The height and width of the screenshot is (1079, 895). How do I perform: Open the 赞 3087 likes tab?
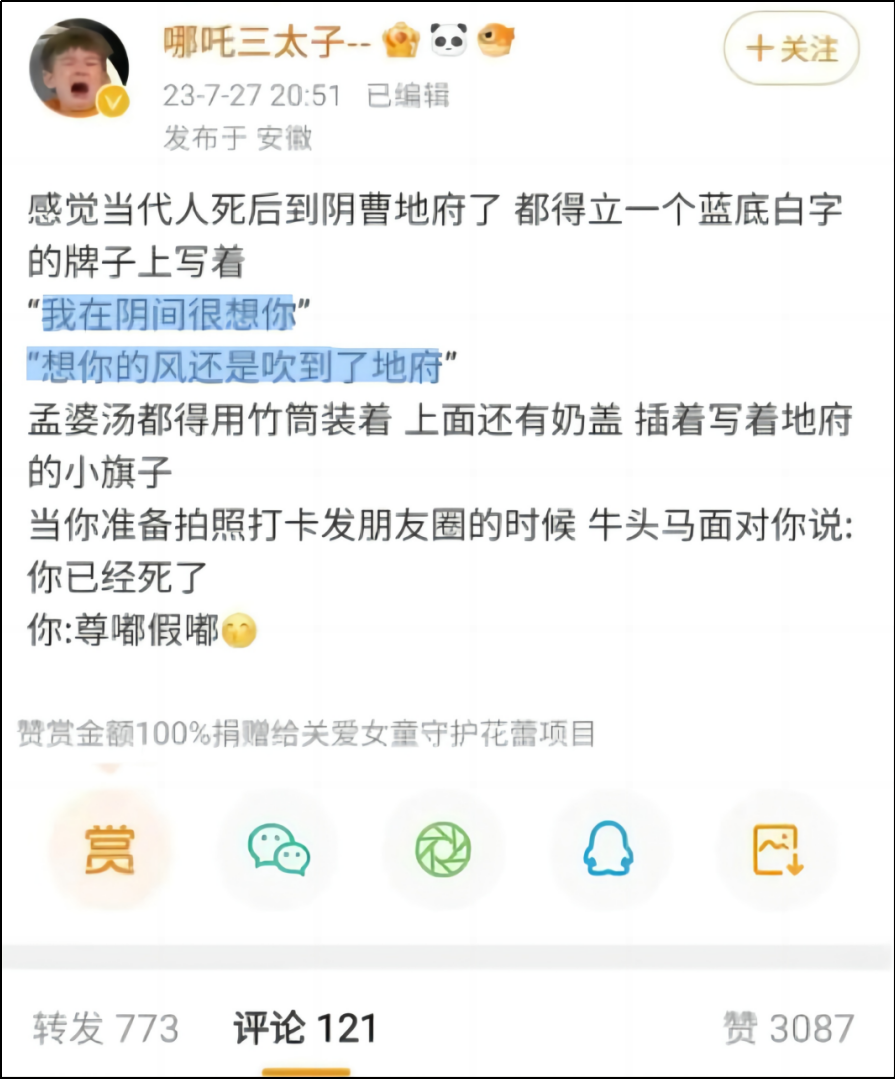click(788, 1028)
